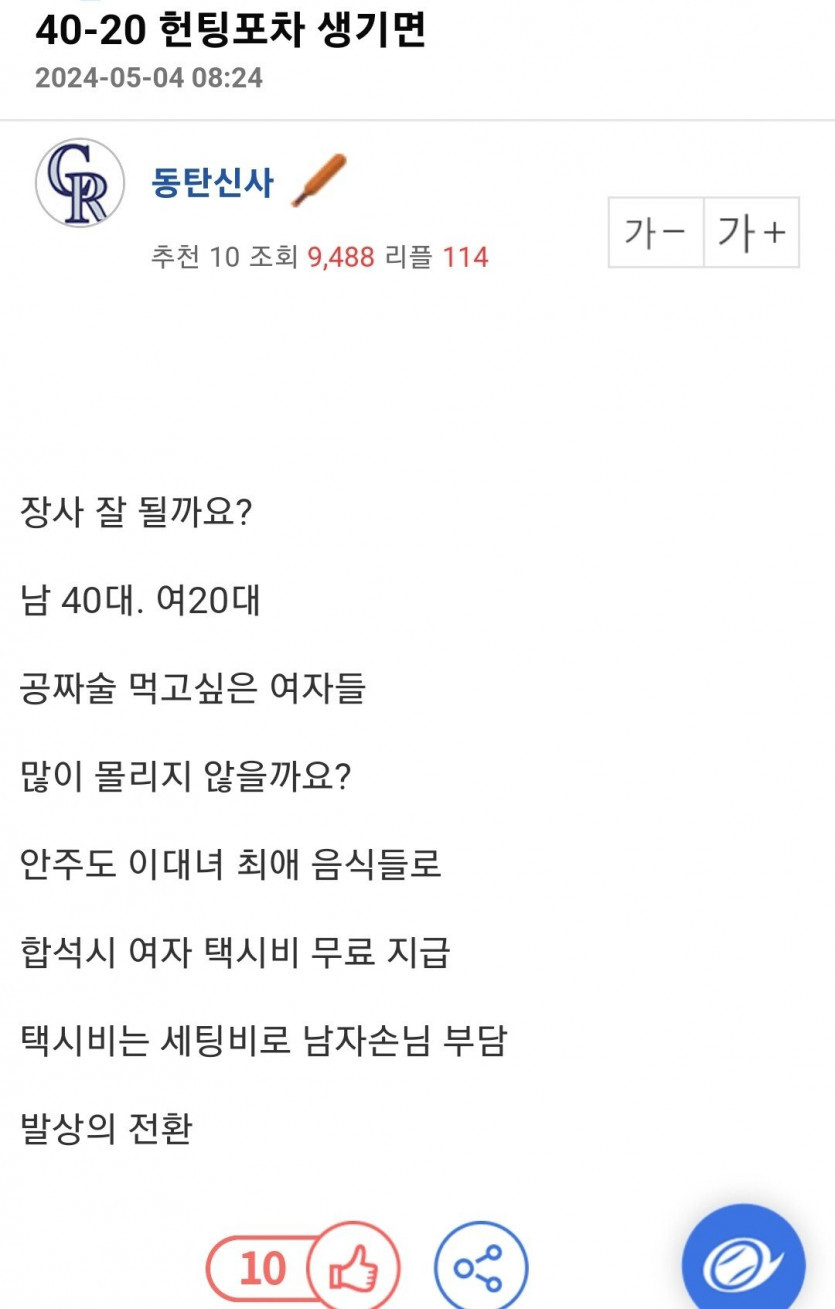Open 동탄신사's profile
The width and height of the screenshot is (835, 1309).
[212, 183]
